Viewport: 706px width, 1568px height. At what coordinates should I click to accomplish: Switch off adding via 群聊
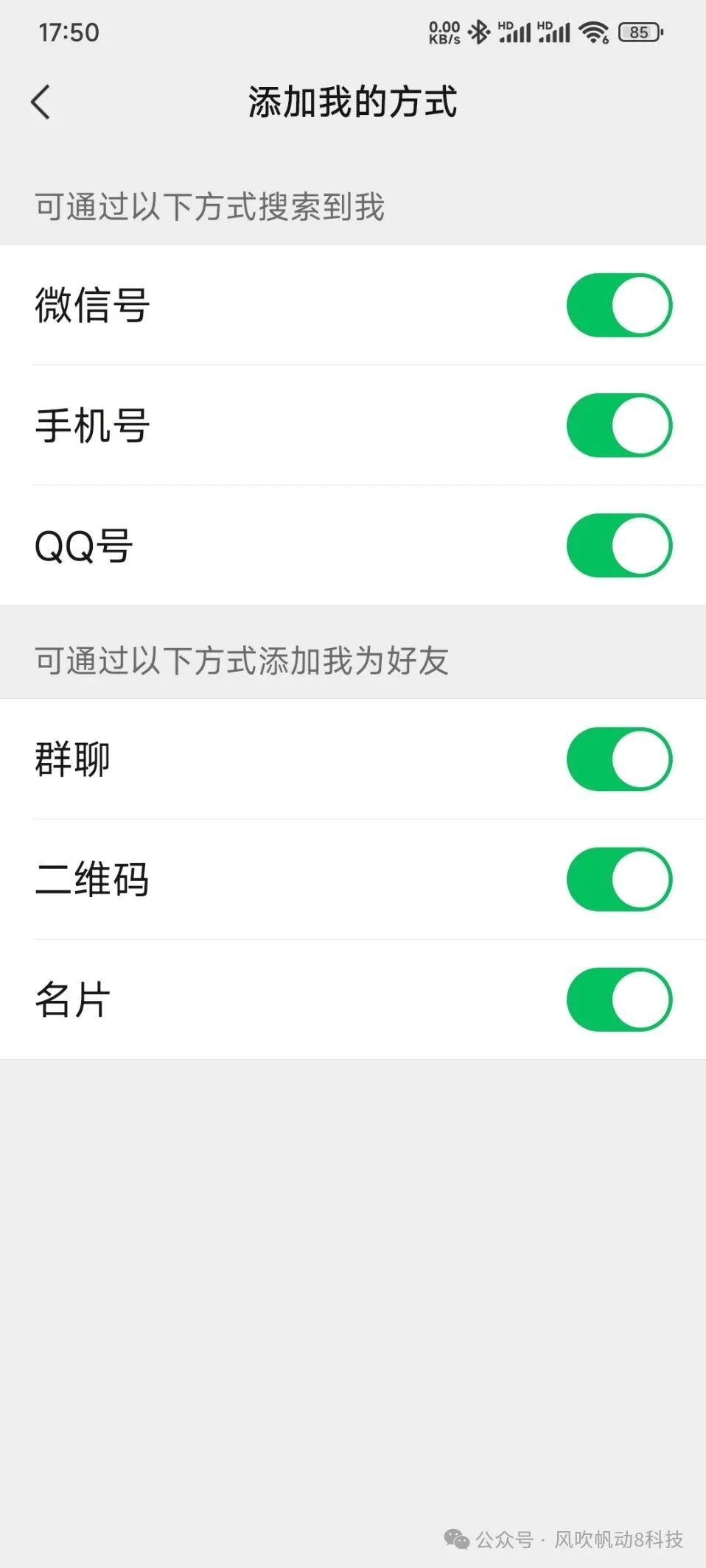[619, 759]
